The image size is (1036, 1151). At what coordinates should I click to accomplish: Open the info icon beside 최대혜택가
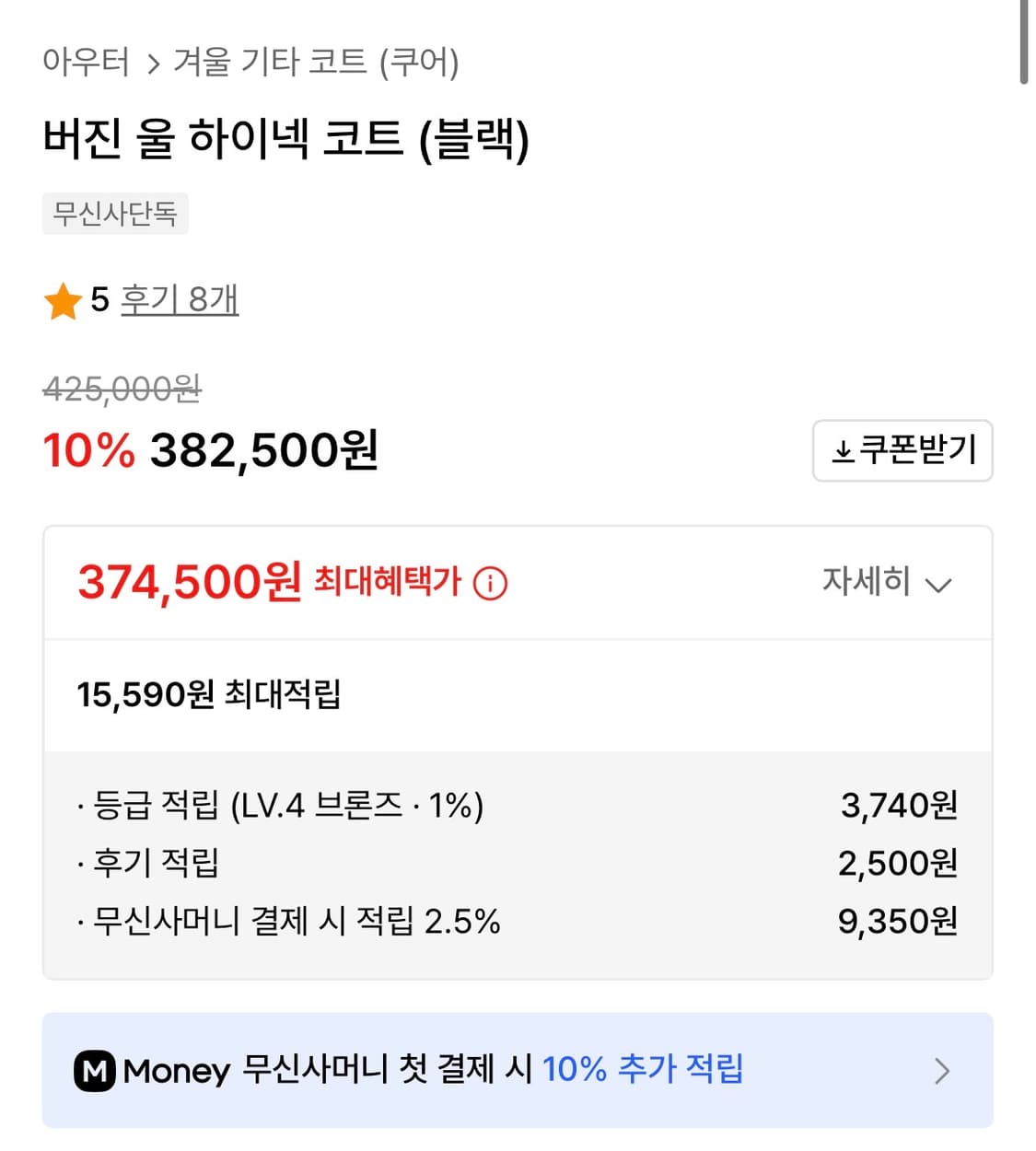click(x=490, y=582)
